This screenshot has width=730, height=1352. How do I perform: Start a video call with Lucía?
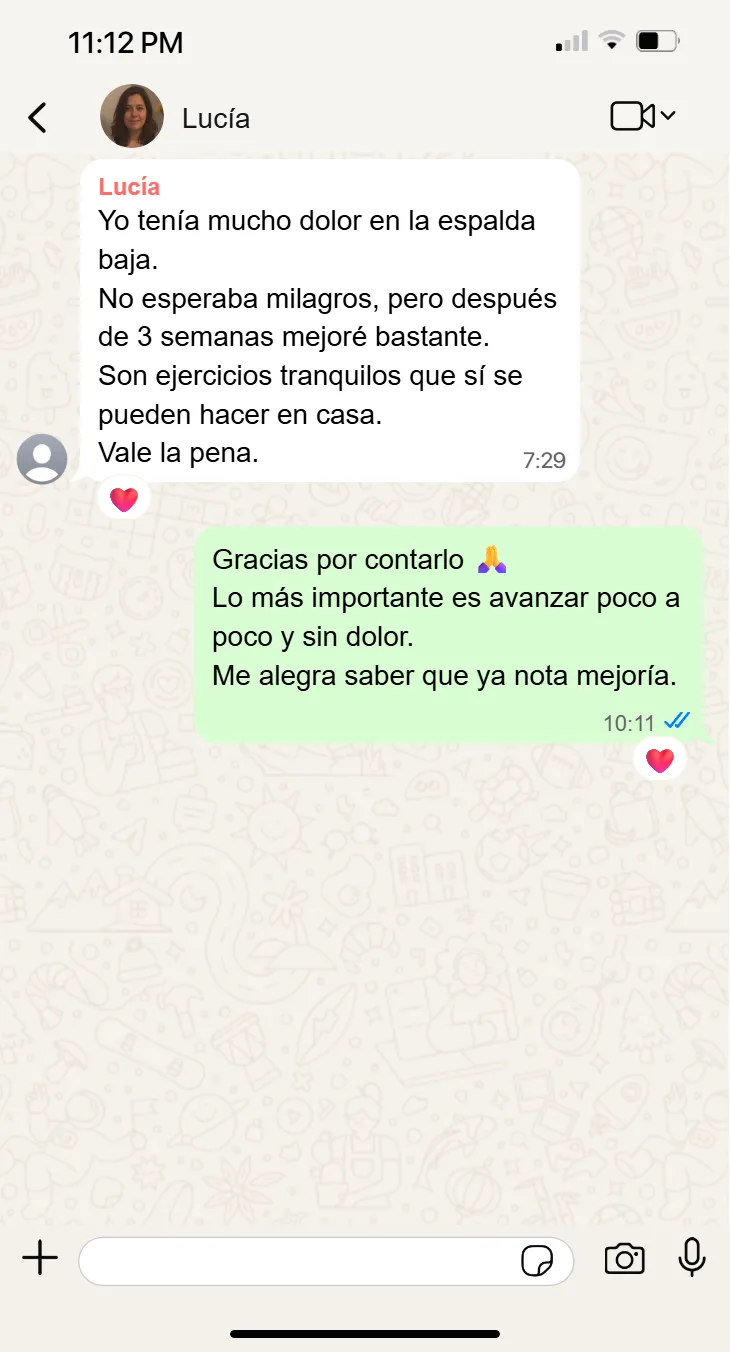[x=633, y=116]
